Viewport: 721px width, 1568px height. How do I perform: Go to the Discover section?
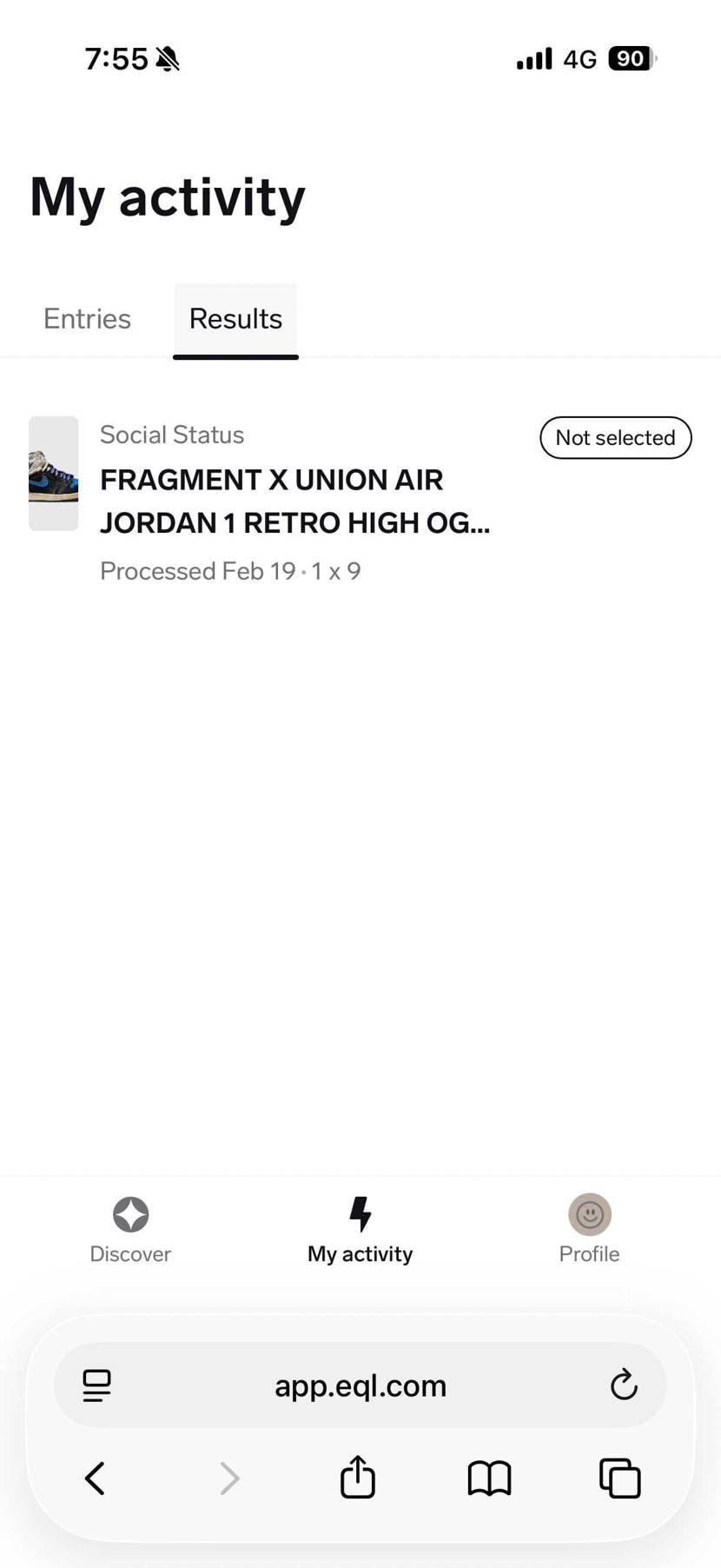130,1229
